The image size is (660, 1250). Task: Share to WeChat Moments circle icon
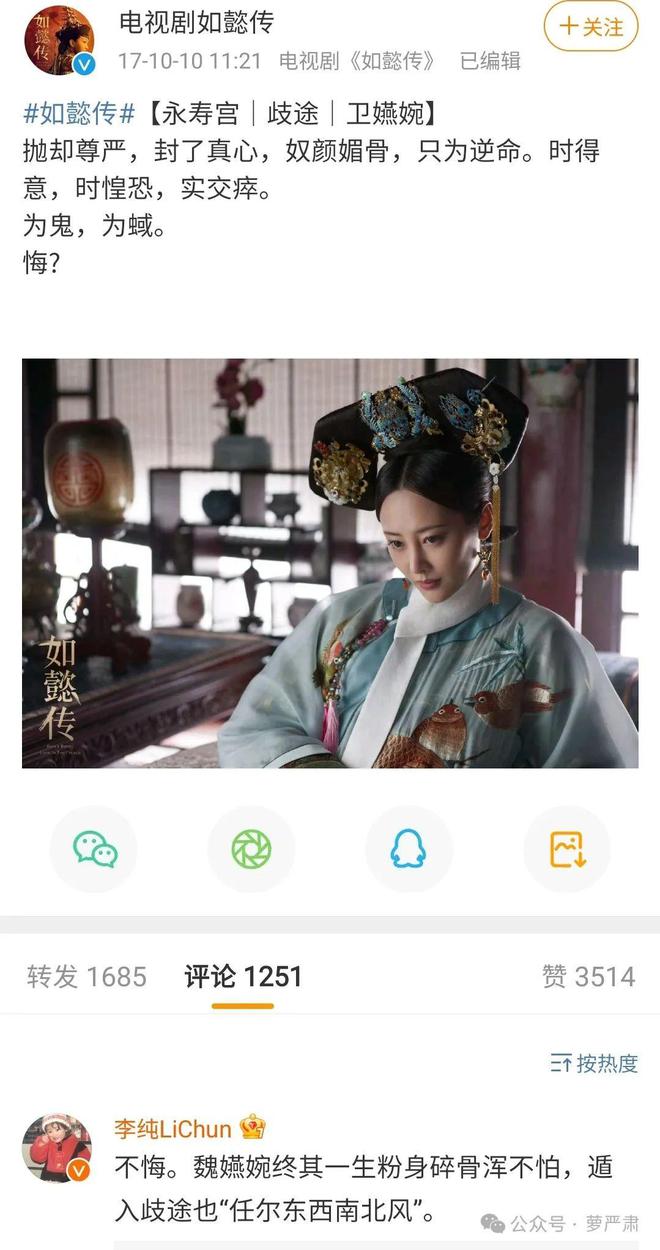[251, 849]
